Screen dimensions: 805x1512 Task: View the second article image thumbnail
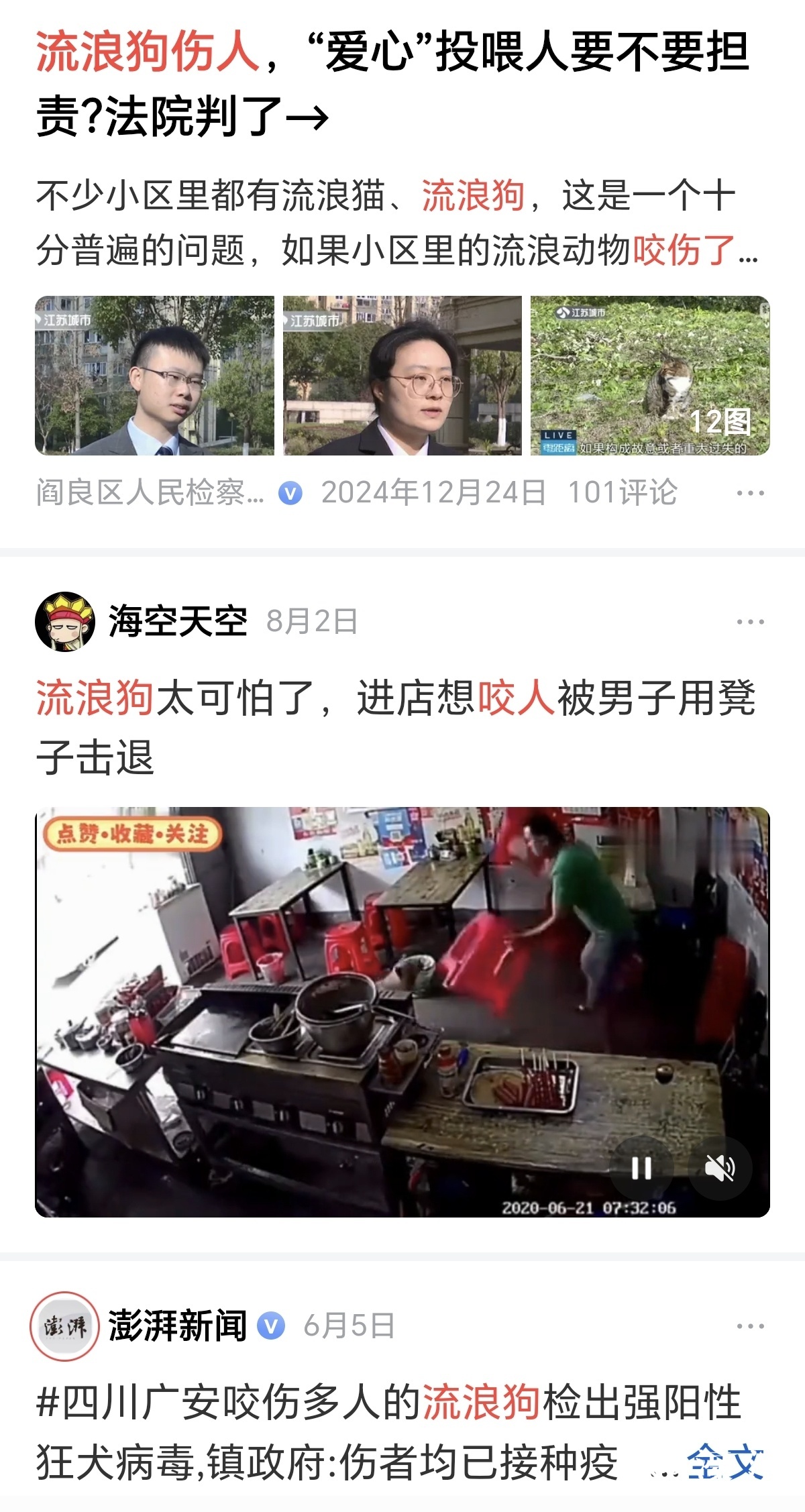pyautogui.click(x=402, y=376)
